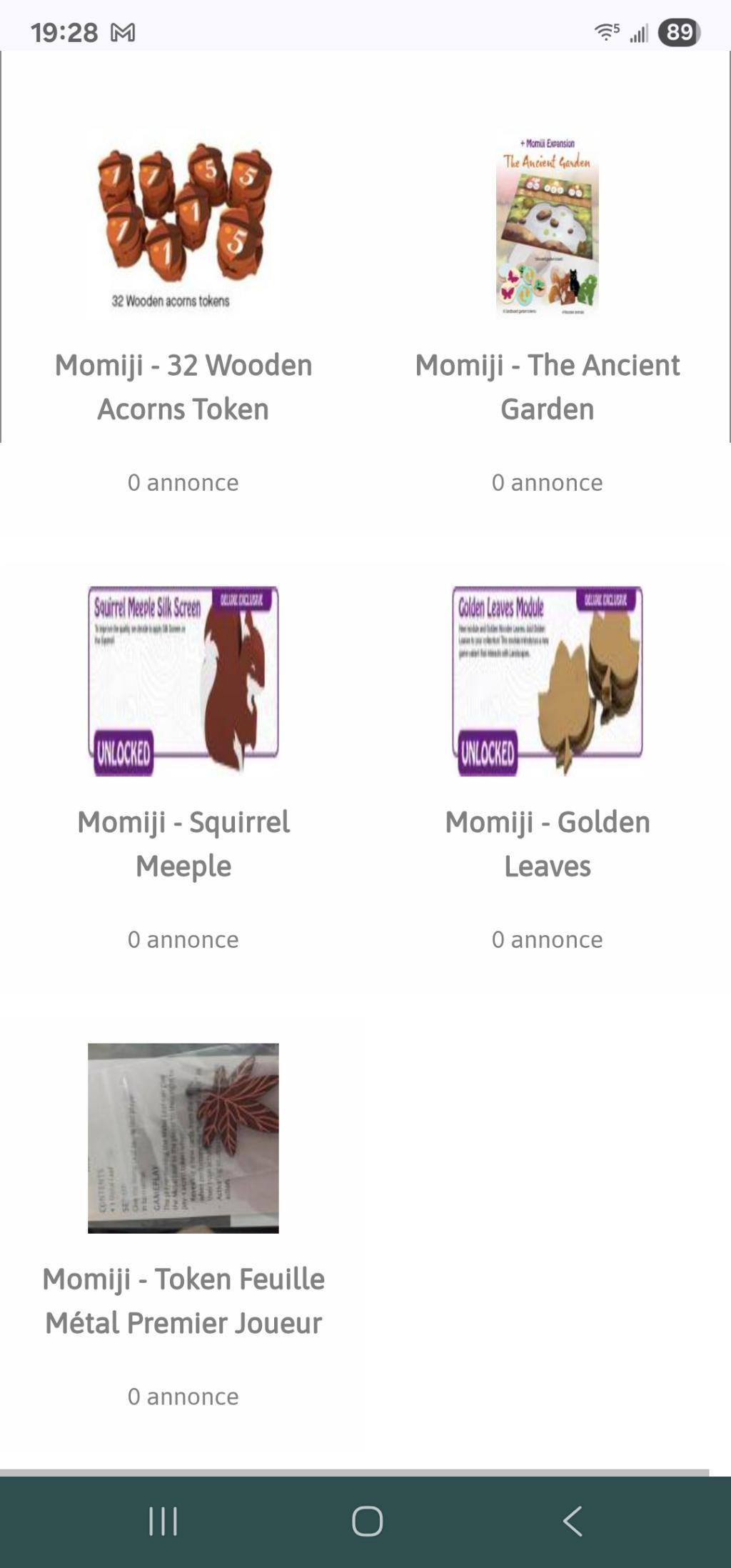Viewport: 731px width, 1568px height.
Task: View Momiji - The Ancient Garden expansion
Action: pos(547,386)
